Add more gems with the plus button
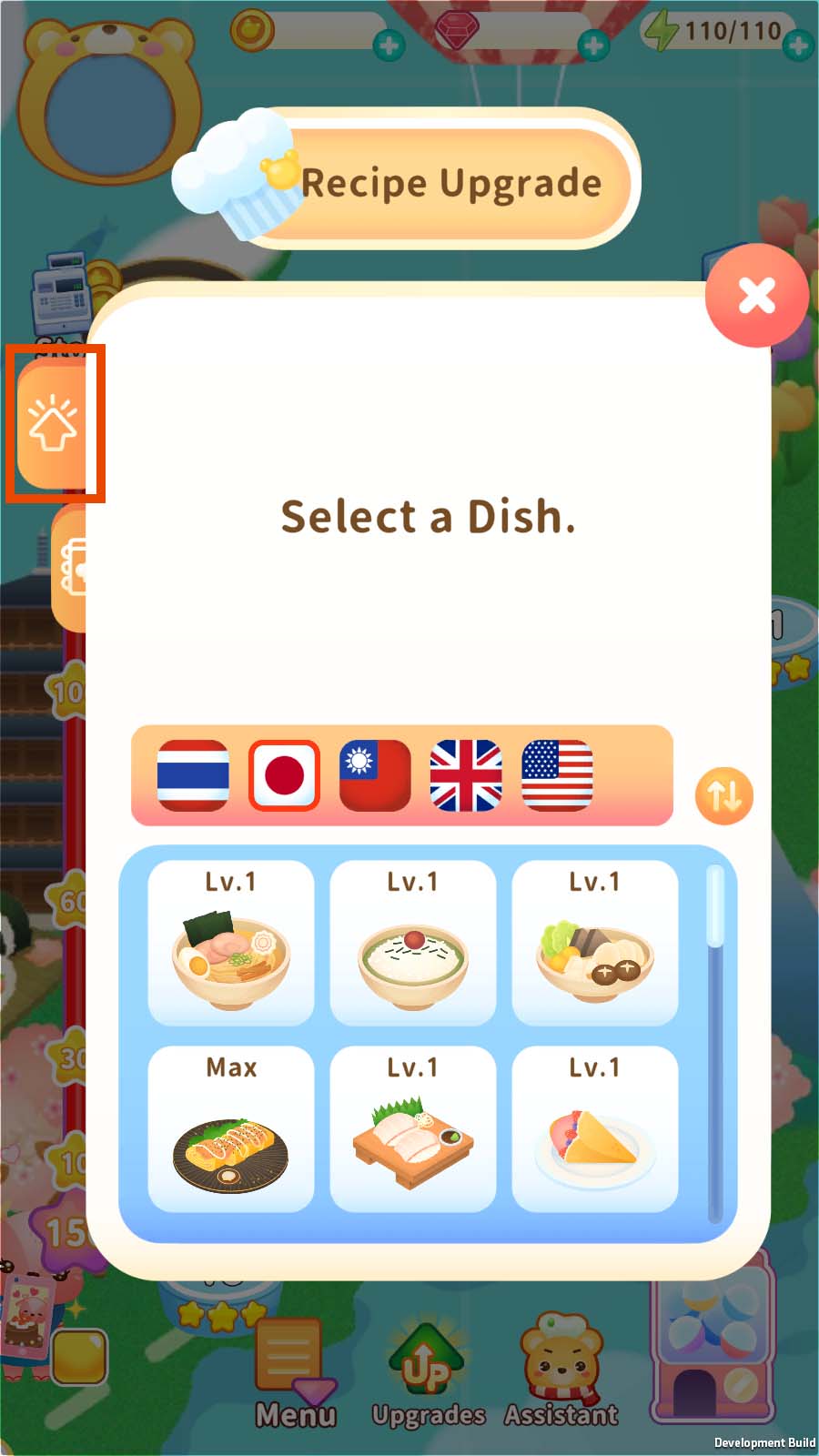The image size is (819, 1456). click(x=593, y=45)
